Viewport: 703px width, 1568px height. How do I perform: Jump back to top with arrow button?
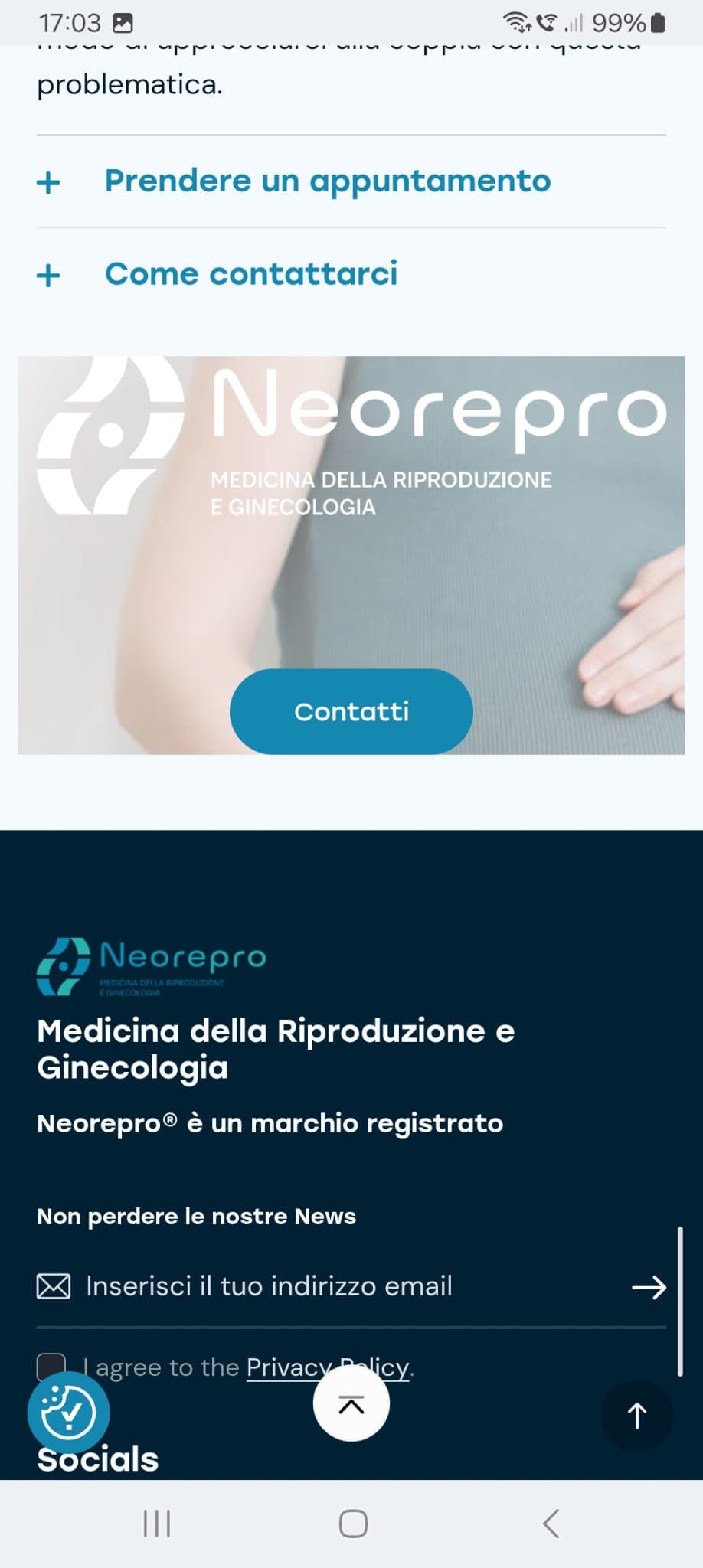click(637, 1415)
